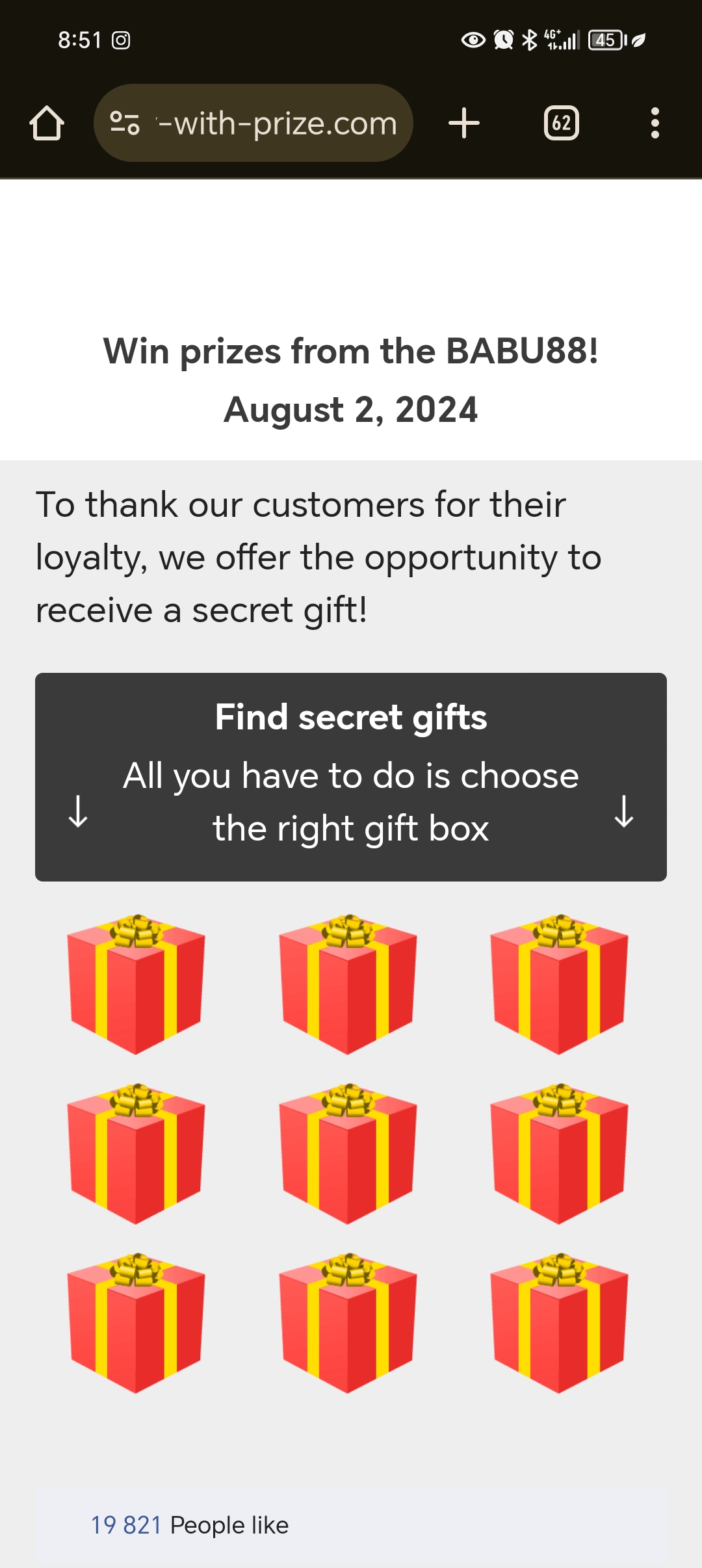This screenshot has width=702, height=1568.
Task: Open the browser overflow menu
Action: coord(655,123)
